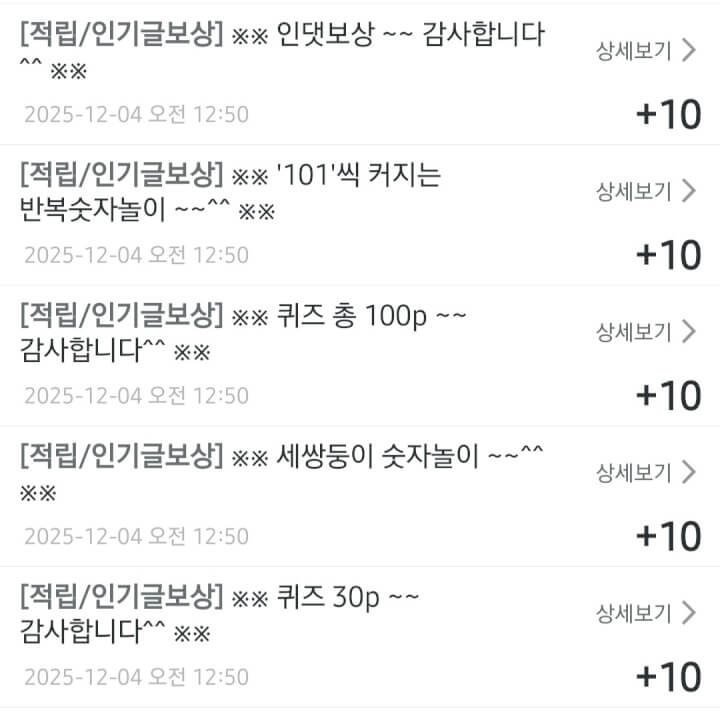View details of the '101'씩 커지는 반복숫자놀이 entry

point(645,191)
